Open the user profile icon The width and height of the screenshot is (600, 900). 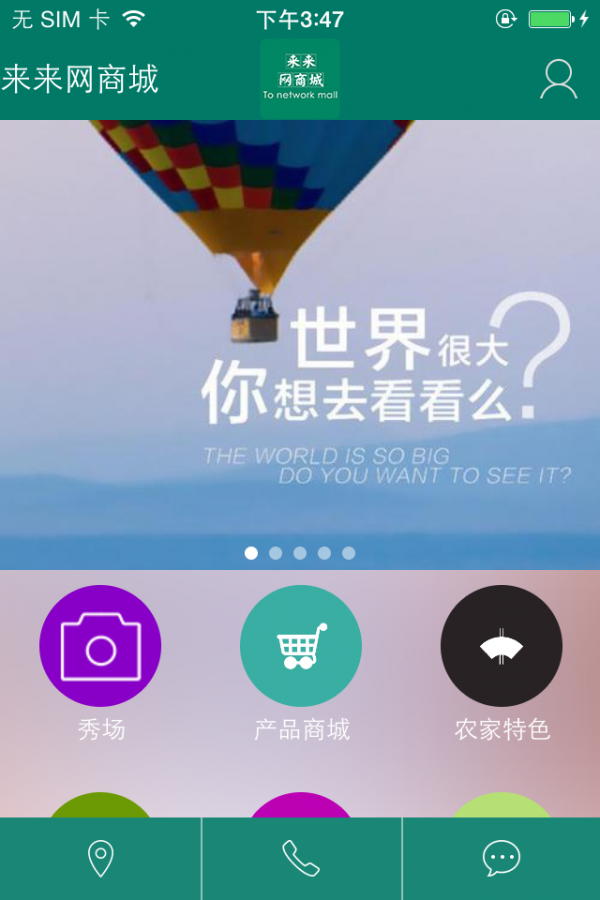click(558, 79)
